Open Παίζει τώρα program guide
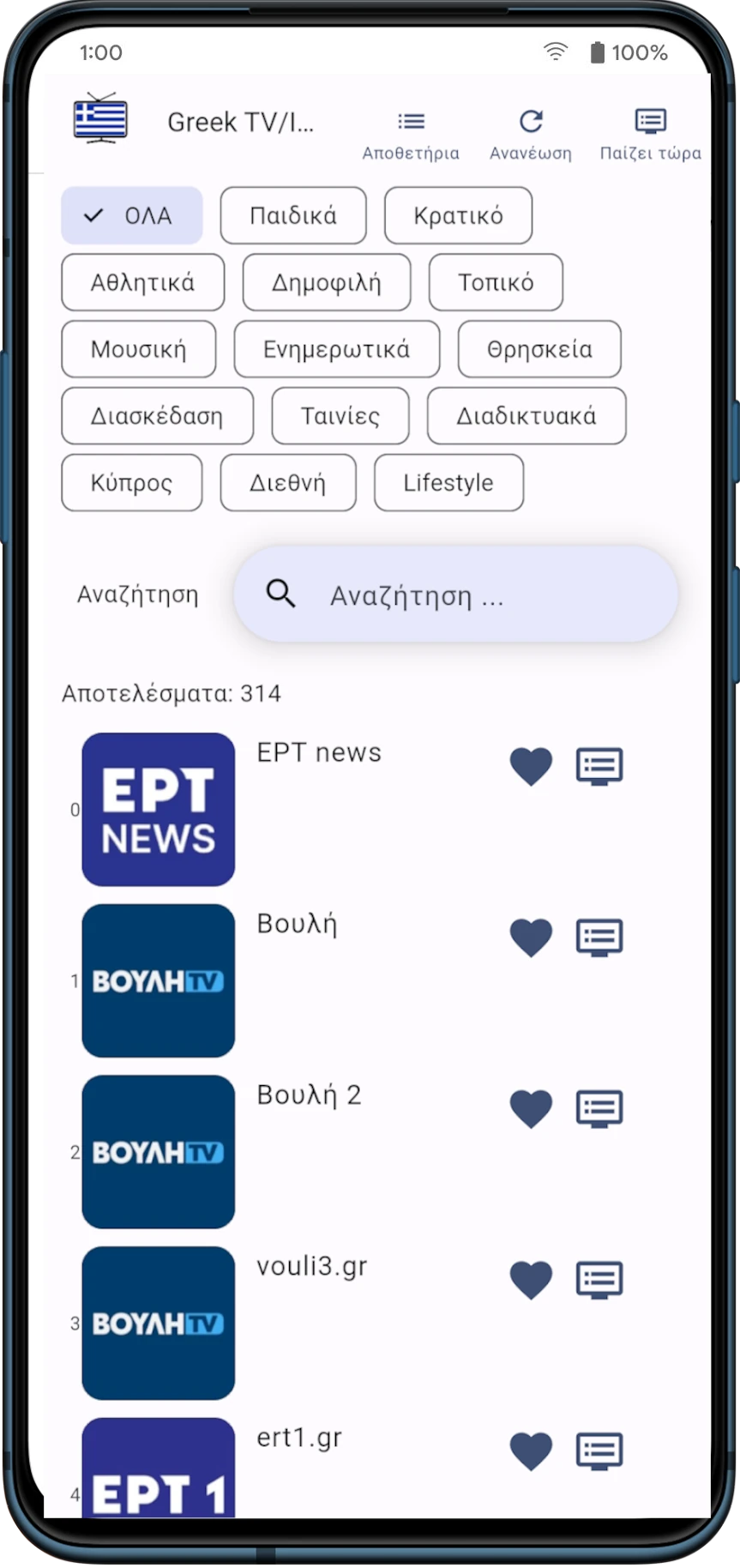The width and height of the screenshot is (740, 1568). [x=650, y=135]
